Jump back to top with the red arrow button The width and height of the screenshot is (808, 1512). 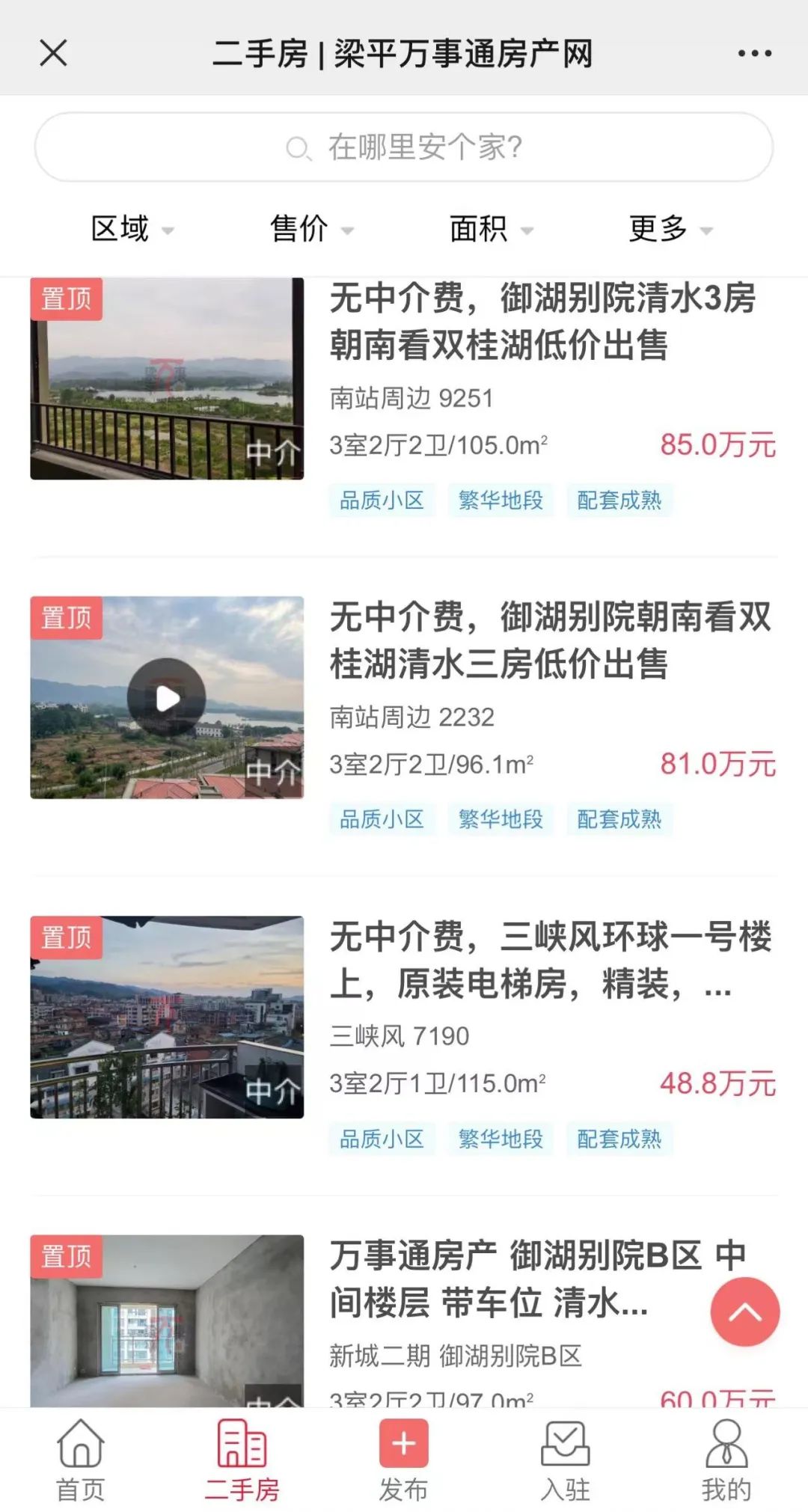(x=744, y=1311)
